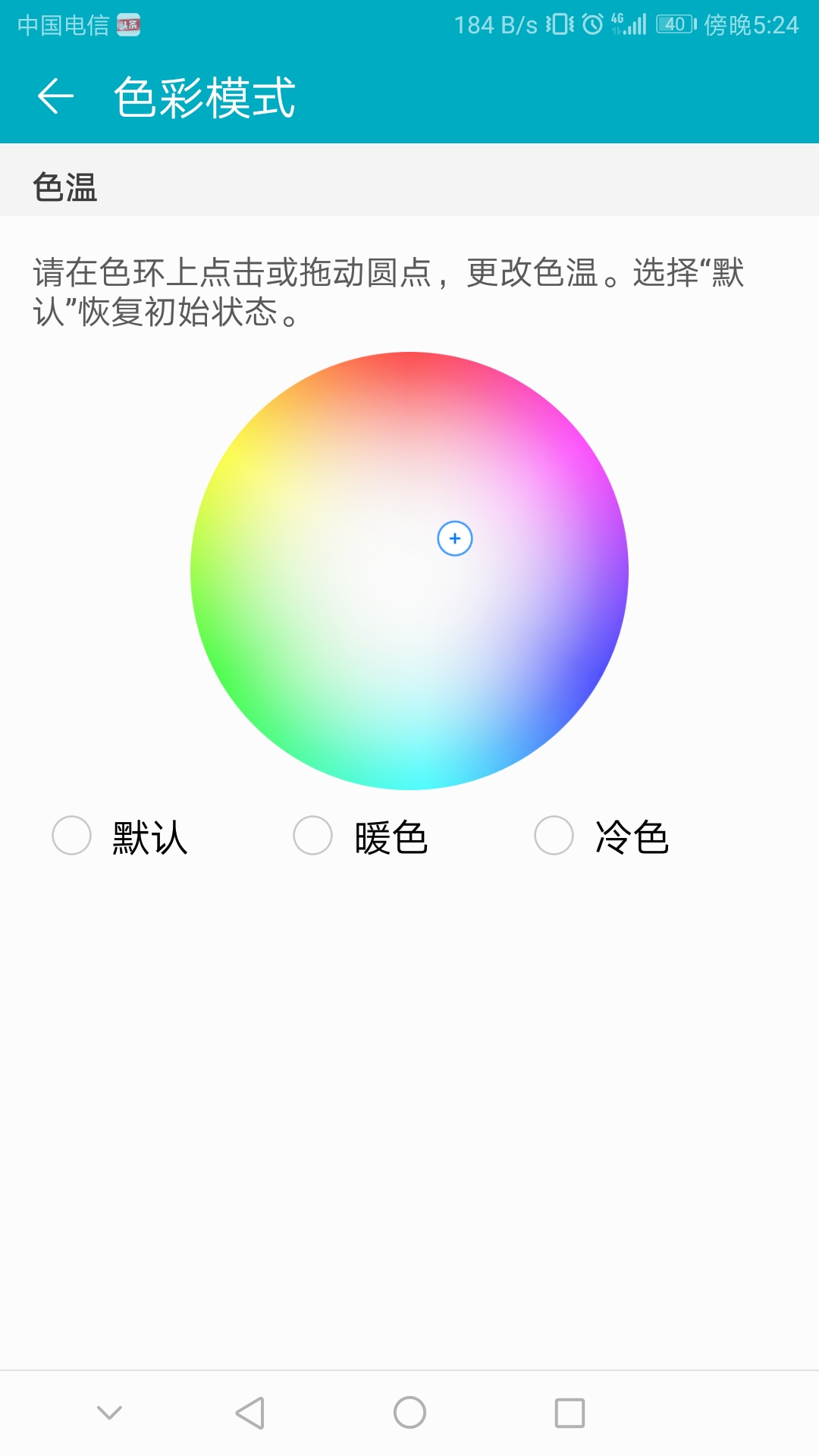This screenshot has height=1456, width=819.
Task: Go back from 色彩模式 screen
Action: (56, 97)
